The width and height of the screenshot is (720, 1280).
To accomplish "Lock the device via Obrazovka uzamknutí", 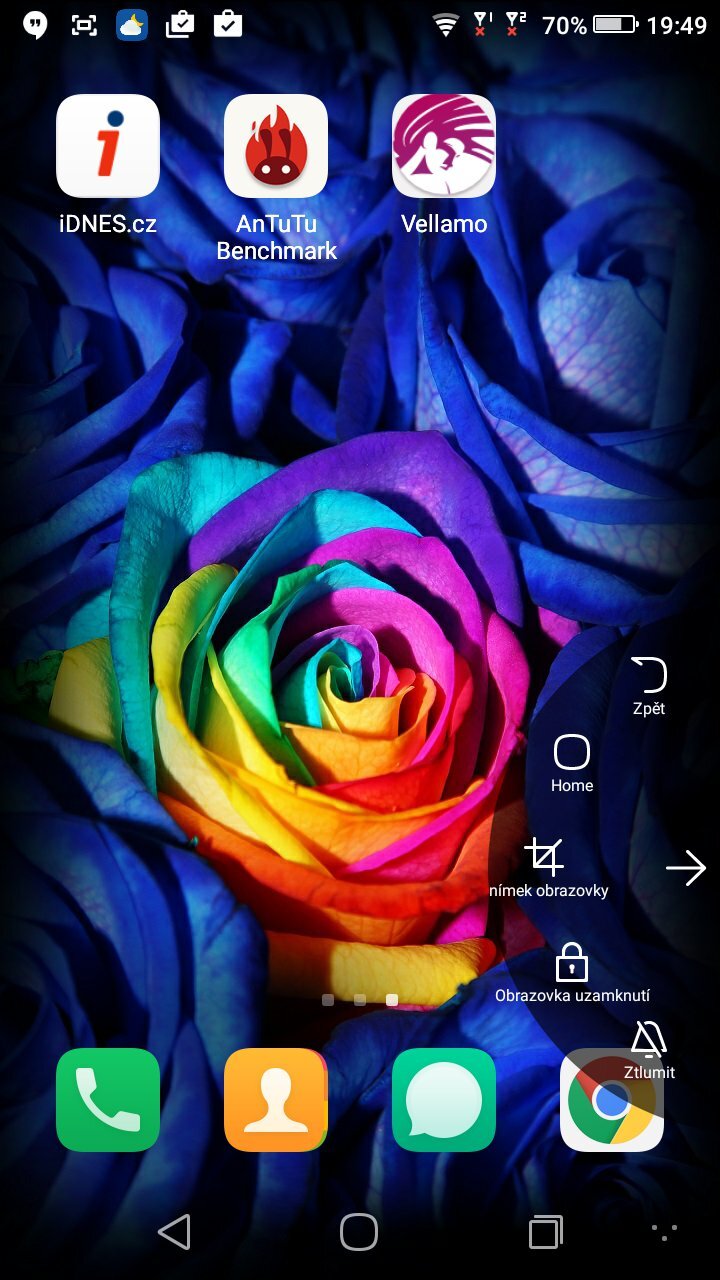I will (571, 963).
